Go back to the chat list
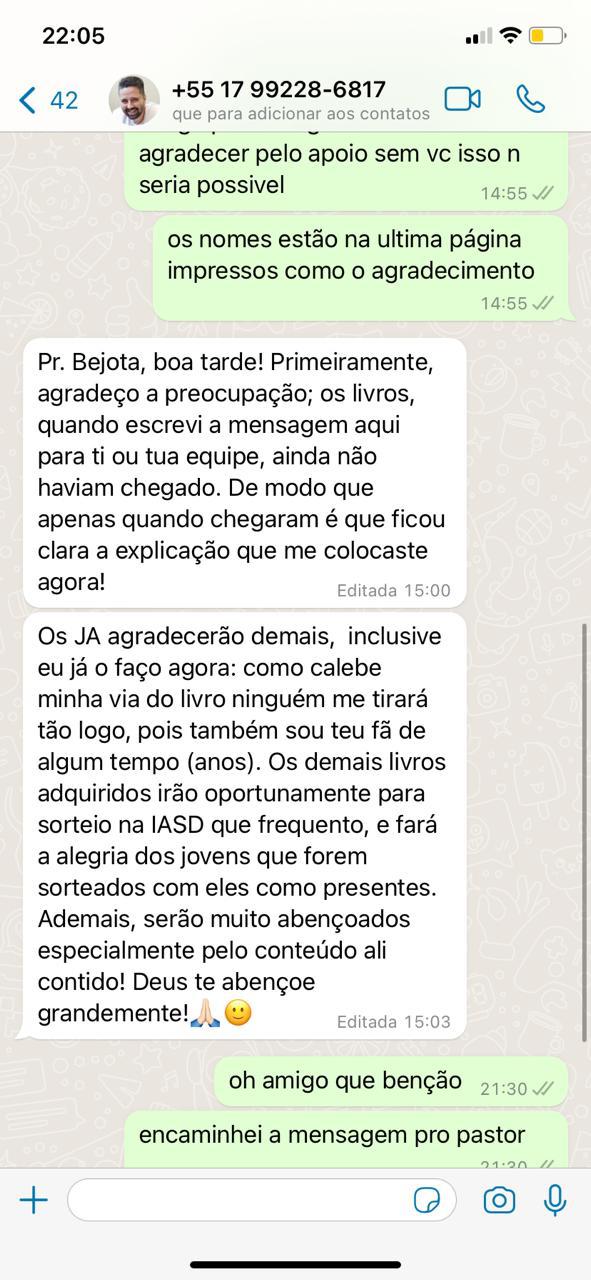Image resolution: width=591 pixels, height=1280 pixels. (48, 100)
